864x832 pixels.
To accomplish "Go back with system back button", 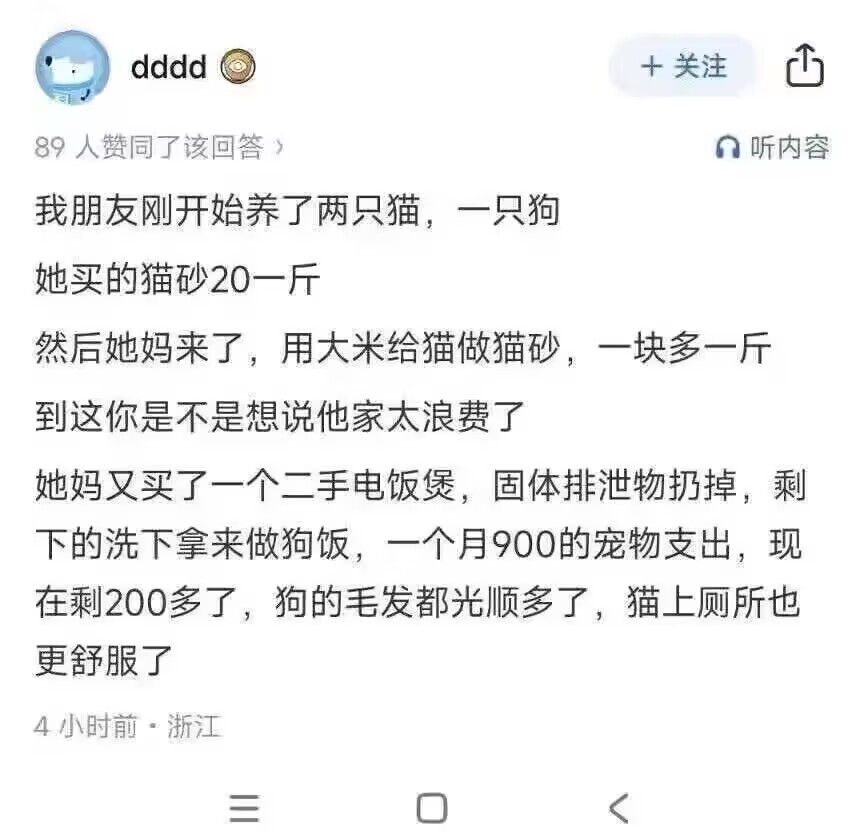I will coord(620,807).
